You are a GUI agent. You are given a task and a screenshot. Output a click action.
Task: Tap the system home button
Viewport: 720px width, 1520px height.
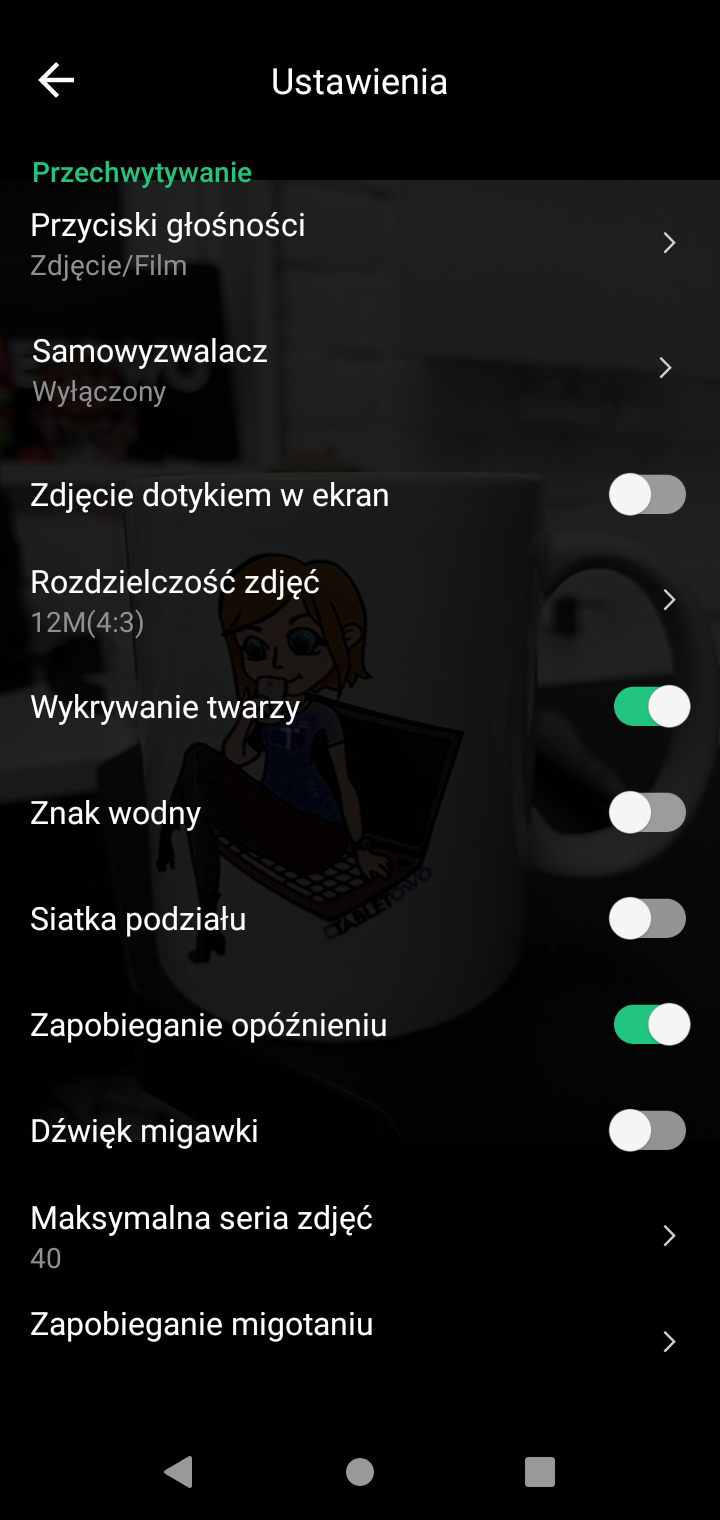coord(360,1472)
